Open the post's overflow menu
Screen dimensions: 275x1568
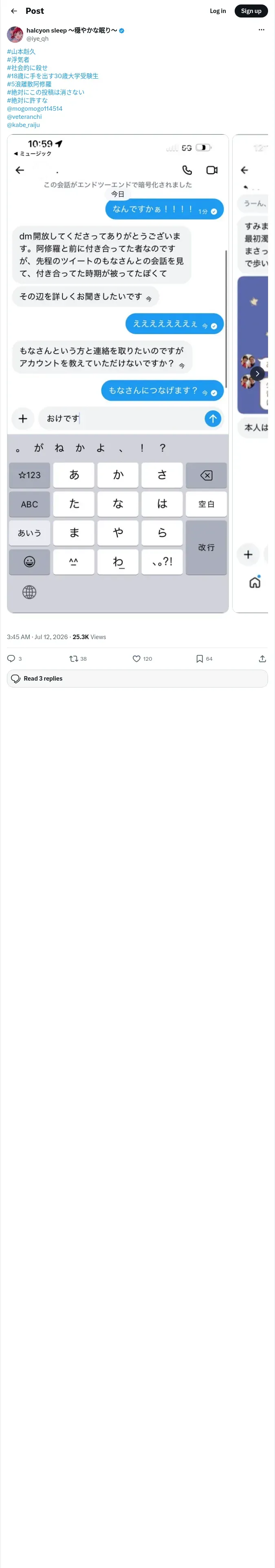pos(262,30)
